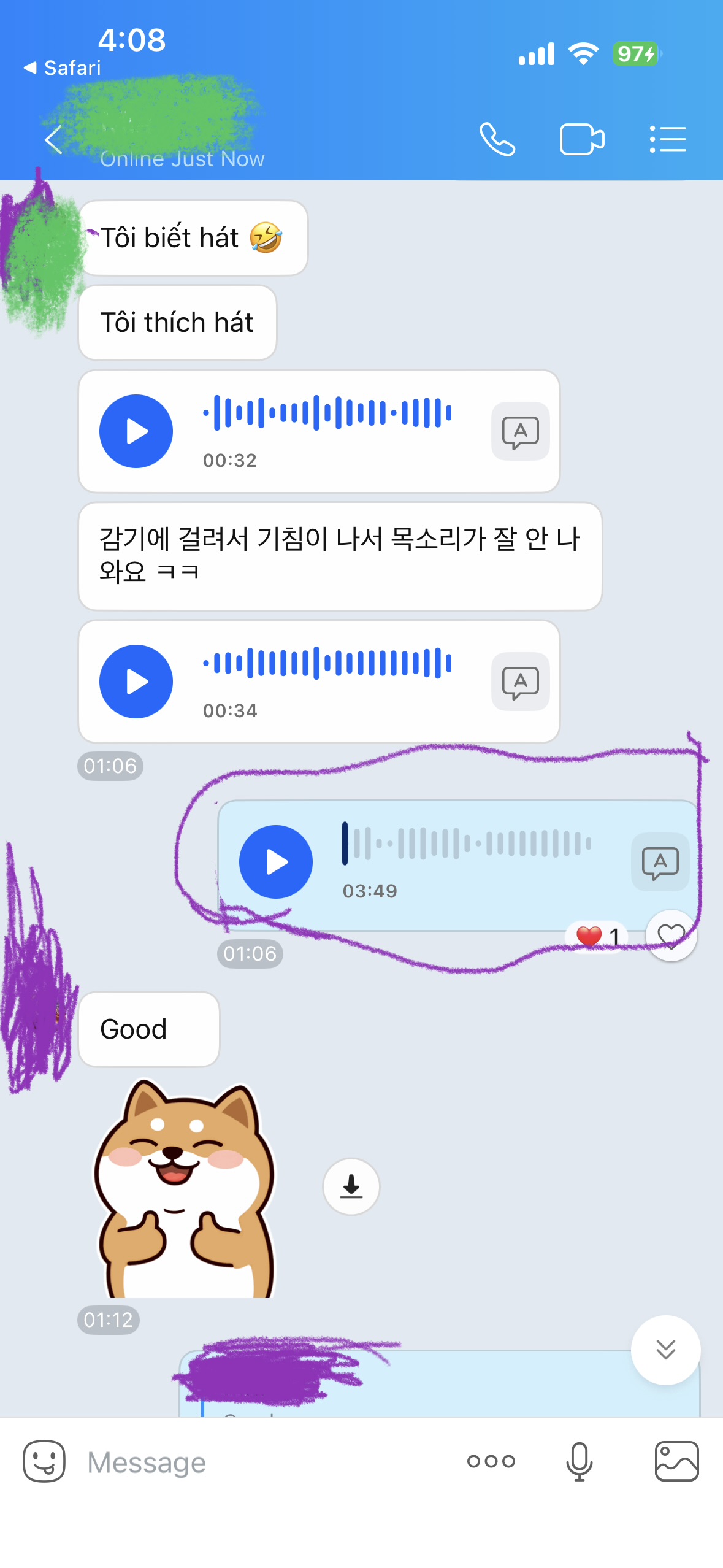Convert the 00:32 voice message to text
This screenshot has height=1568, width=723.
click(x=520, y=431)
